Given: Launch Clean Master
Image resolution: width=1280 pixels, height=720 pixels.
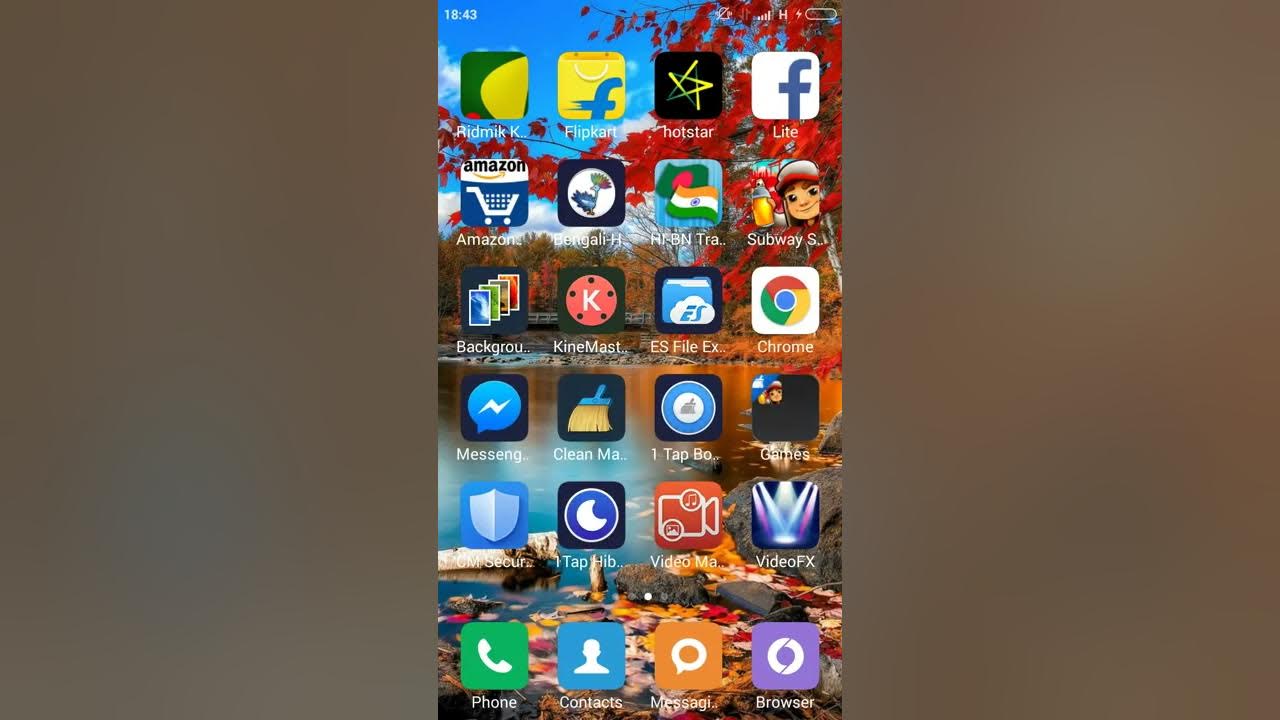Looking at the screenshot, I should click(591, 408).
